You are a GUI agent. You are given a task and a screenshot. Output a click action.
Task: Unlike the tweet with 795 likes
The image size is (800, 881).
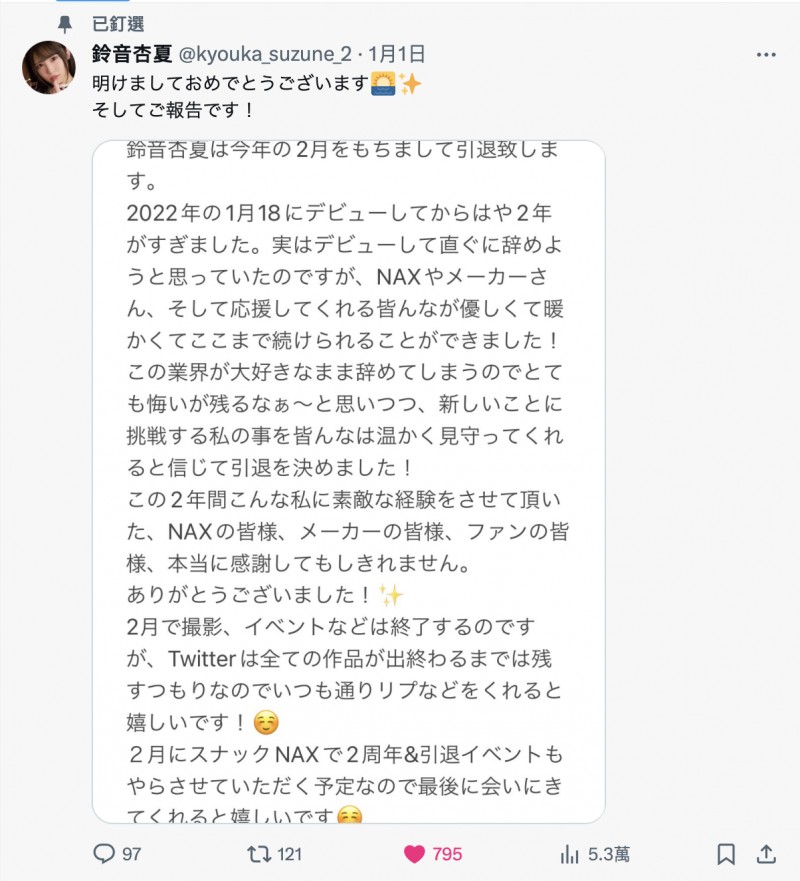(x=414, y=853)
